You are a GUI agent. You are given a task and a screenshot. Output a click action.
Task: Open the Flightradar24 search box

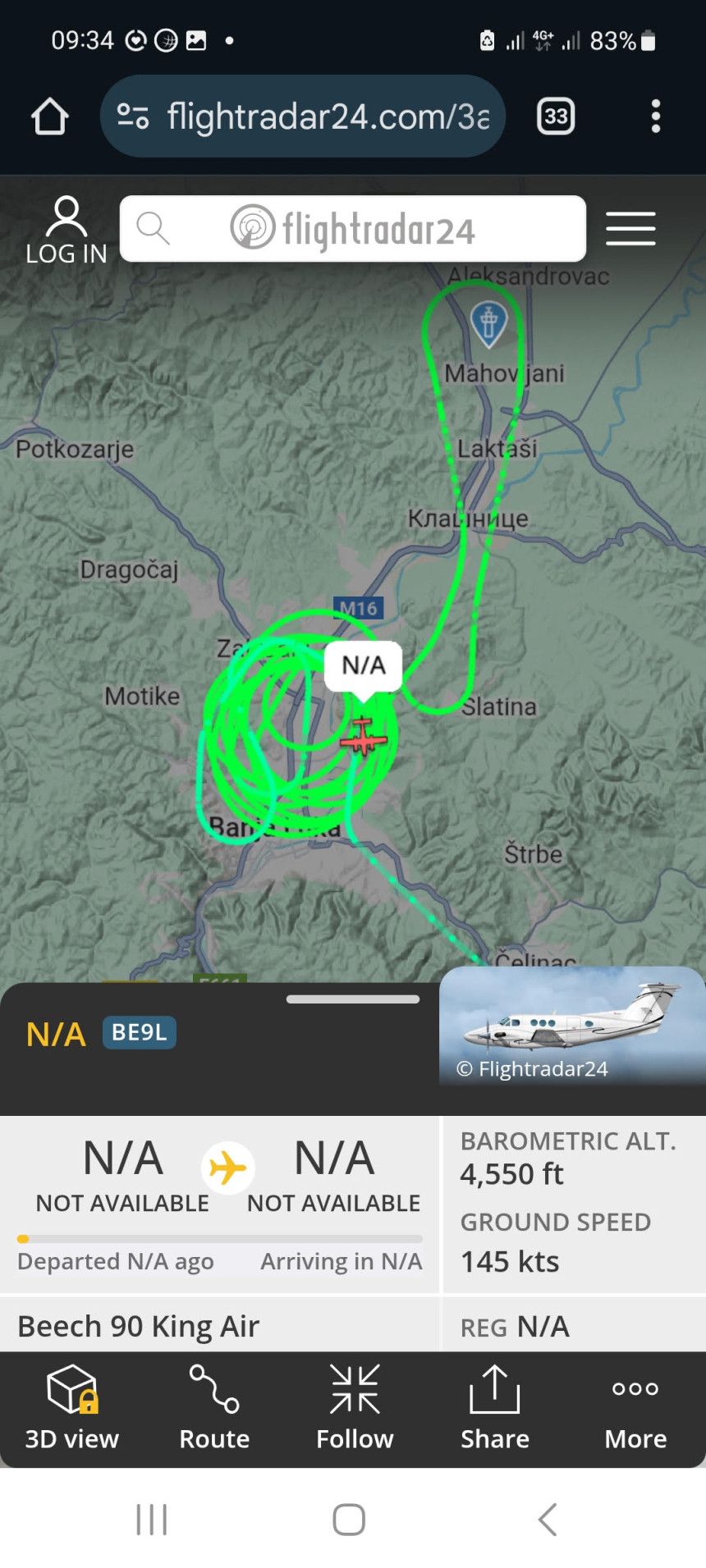tap(353, 229)
